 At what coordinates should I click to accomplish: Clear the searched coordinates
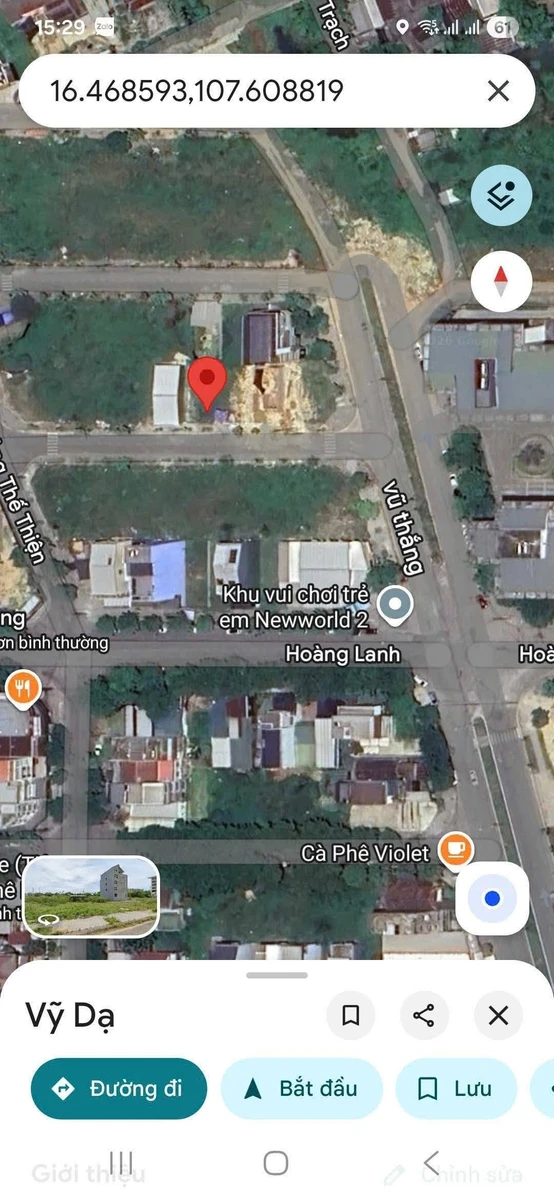498,91
